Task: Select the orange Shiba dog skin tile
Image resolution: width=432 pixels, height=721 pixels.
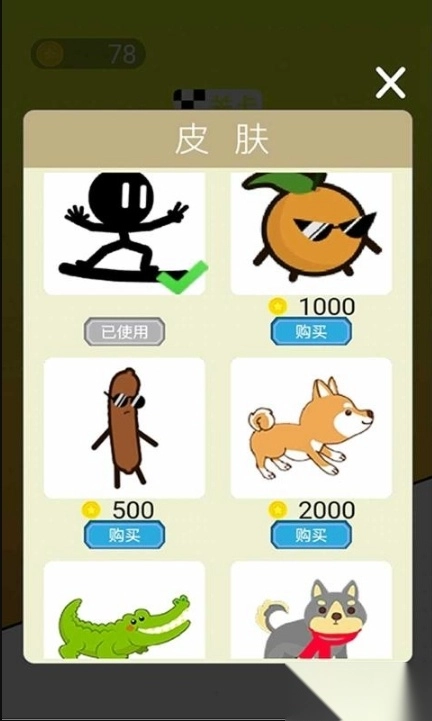Action: pyautogui.click(x=311, y=428)
